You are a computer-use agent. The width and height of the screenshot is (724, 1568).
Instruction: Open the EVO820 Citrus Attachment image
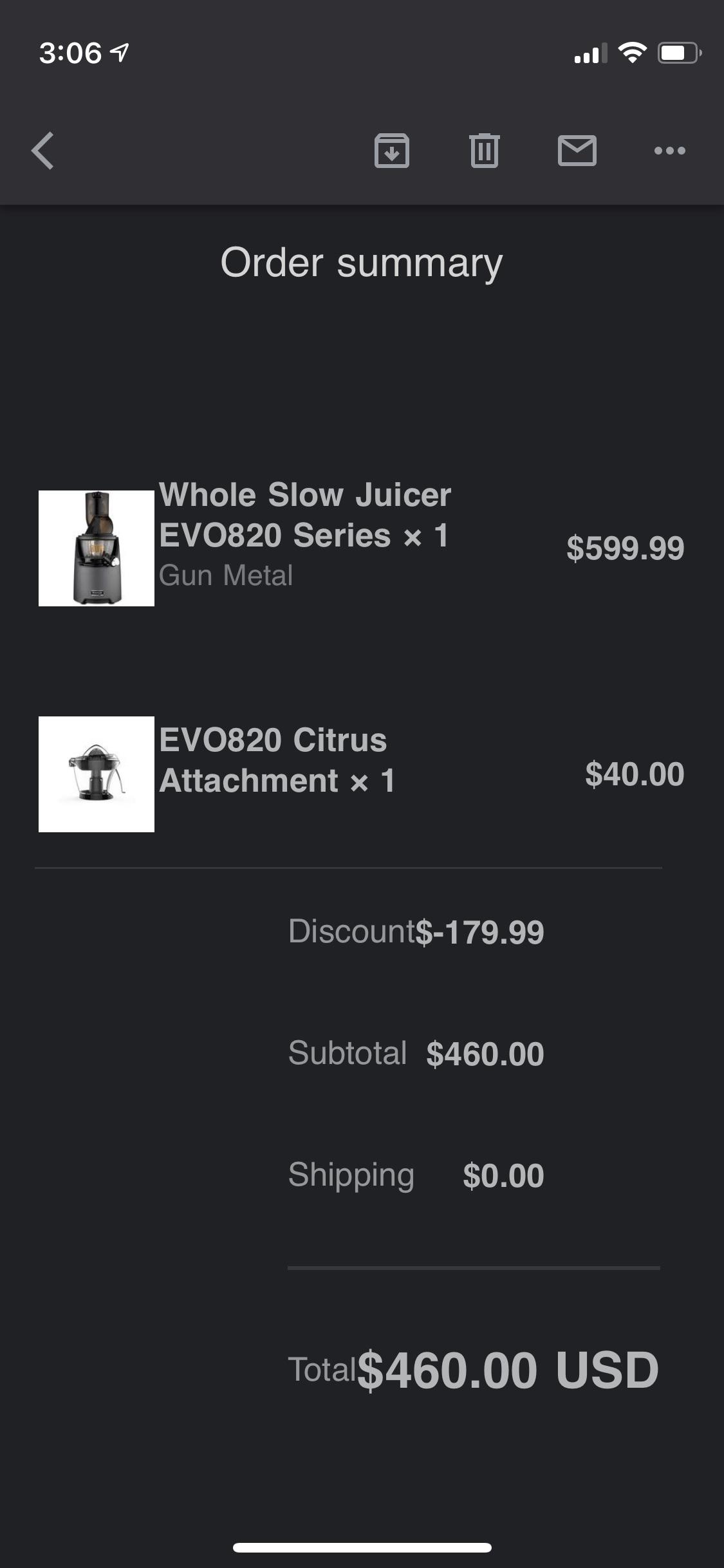coord(97,775)
